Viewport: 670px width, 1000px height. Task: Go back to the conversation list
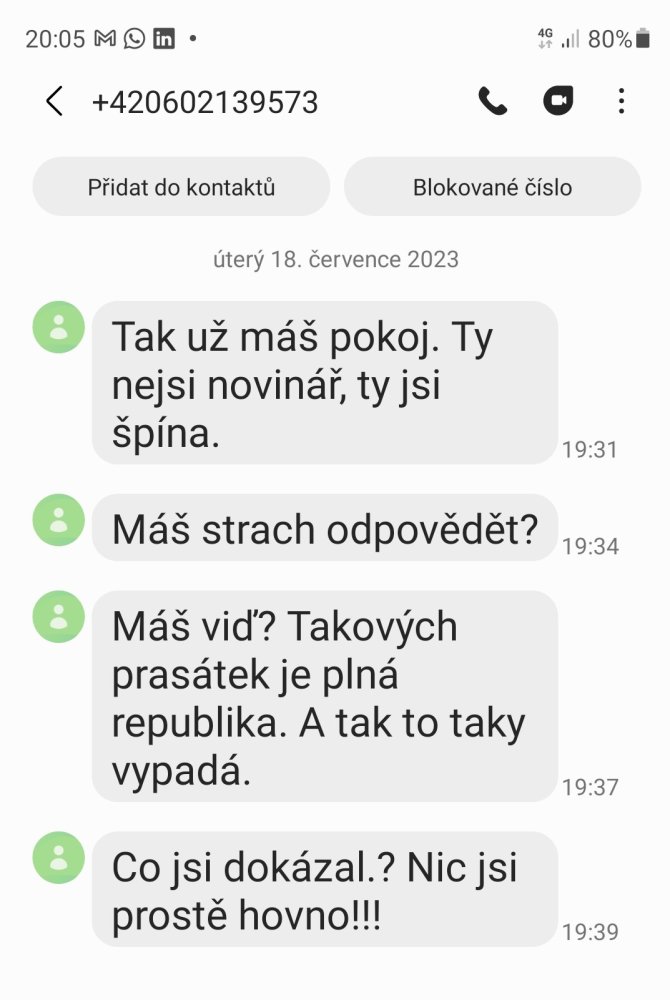54,101
